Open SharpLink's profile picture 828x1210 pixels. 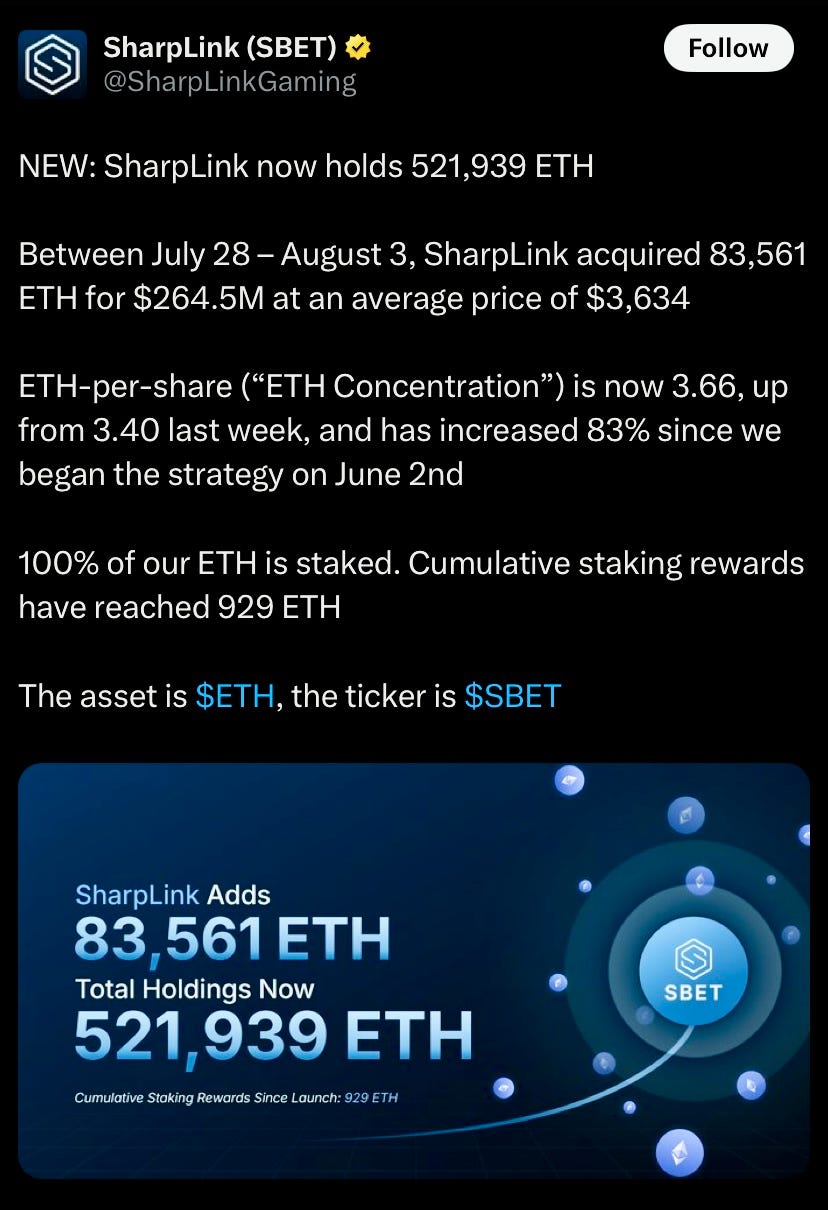click(54, 64)
